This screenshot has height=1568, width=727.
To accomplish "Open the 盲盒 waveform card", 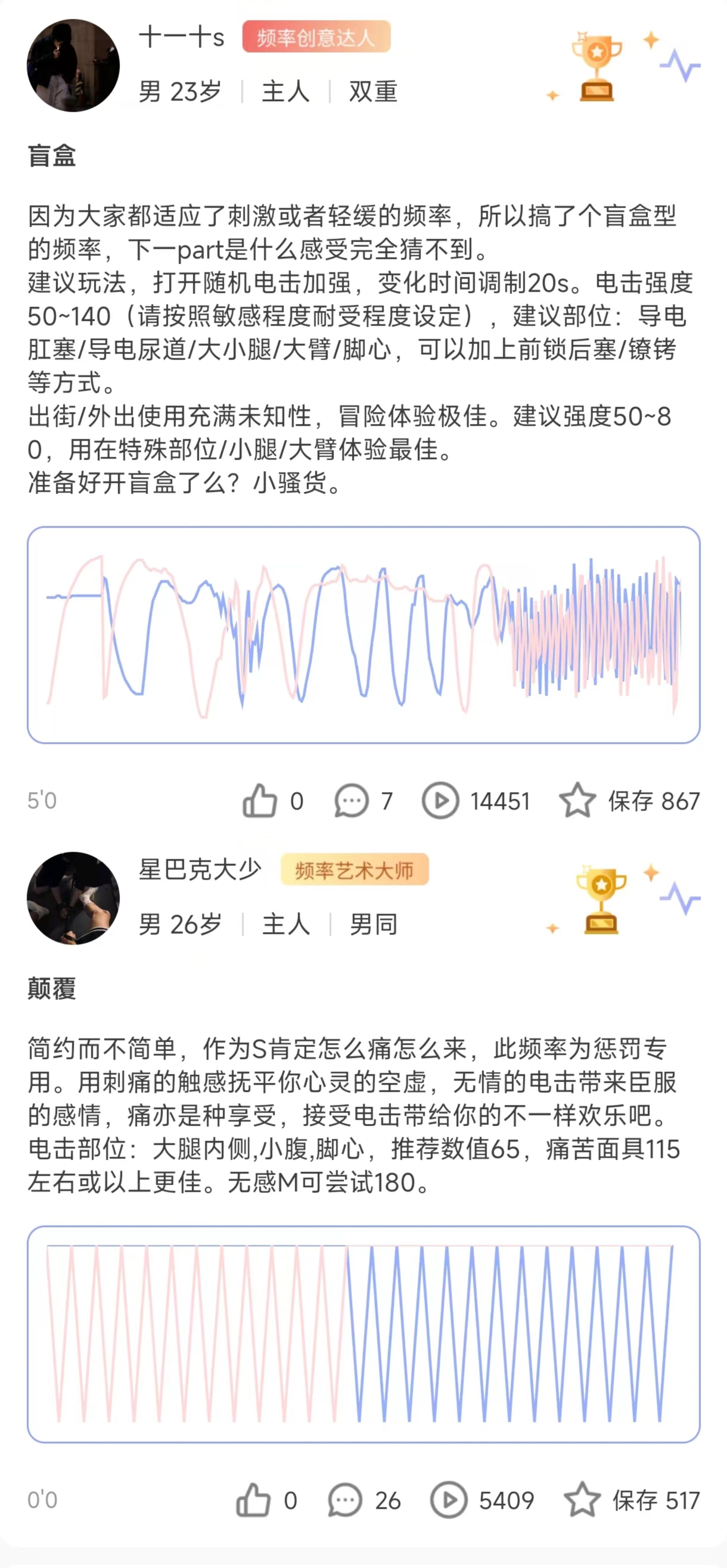I will 364,635.
